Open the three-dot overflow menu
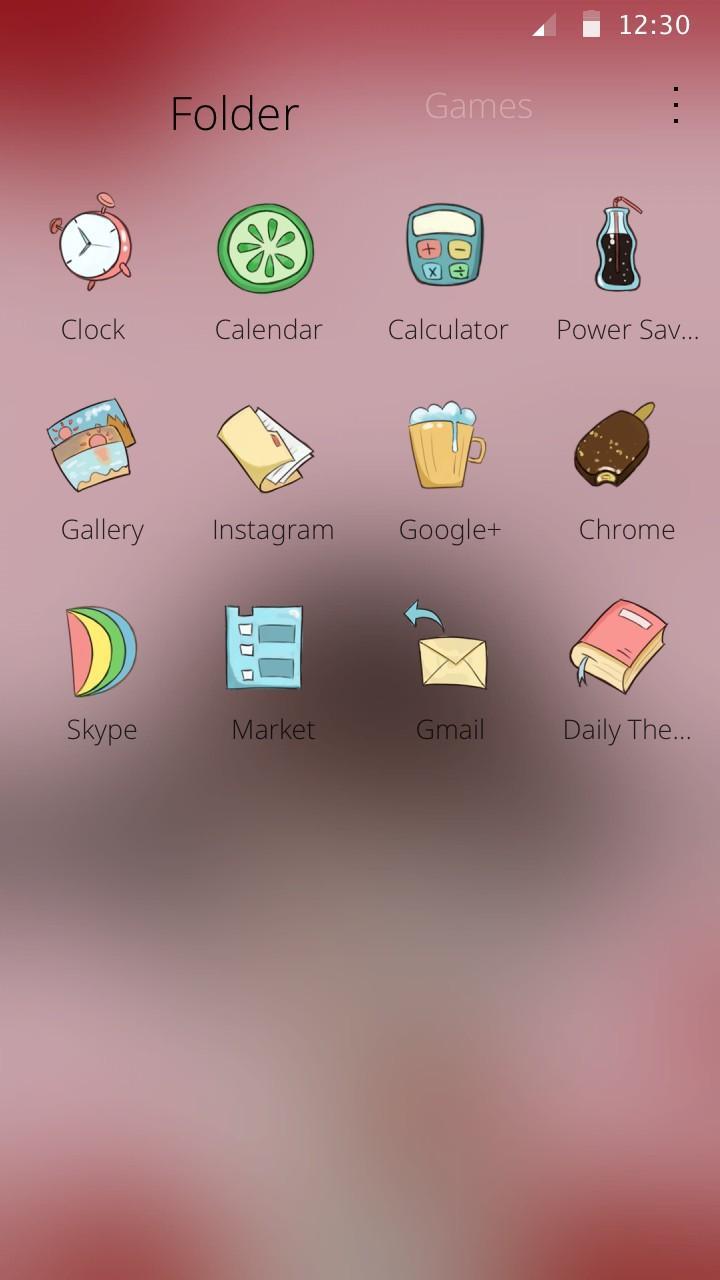 pos(676,105)
